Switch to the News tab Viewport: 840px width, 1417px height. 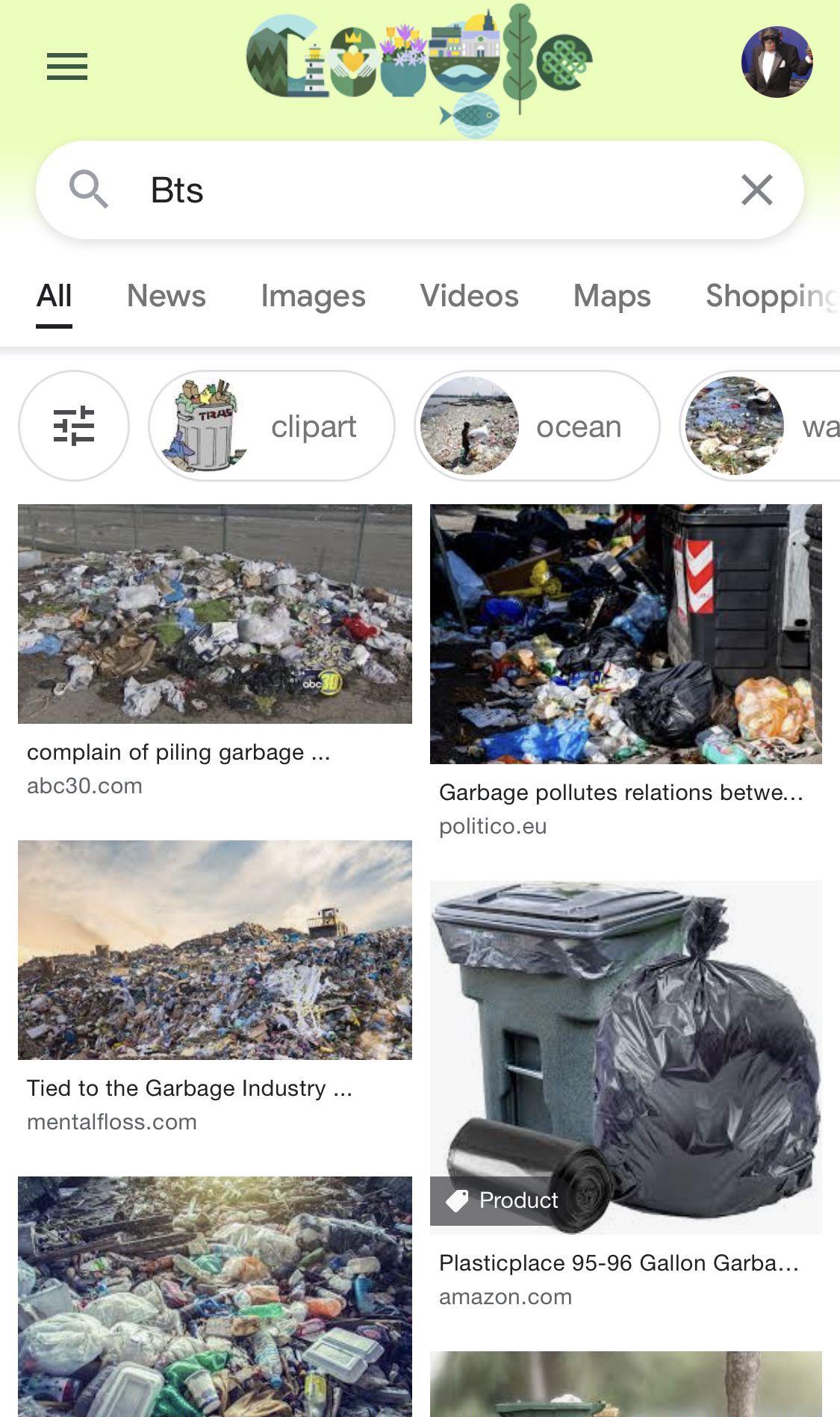pos(166,296)
